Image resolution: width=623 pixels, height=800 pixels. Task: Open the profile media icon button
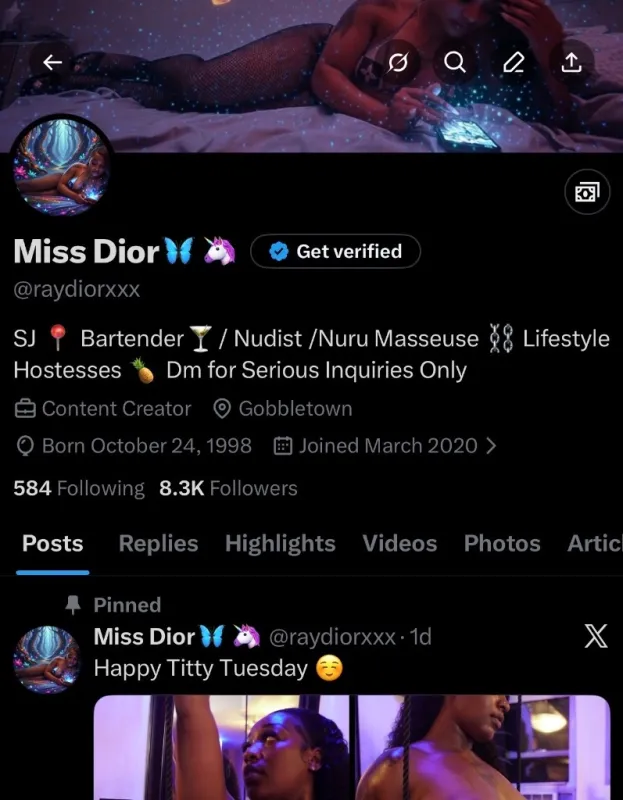pos(586,192)
